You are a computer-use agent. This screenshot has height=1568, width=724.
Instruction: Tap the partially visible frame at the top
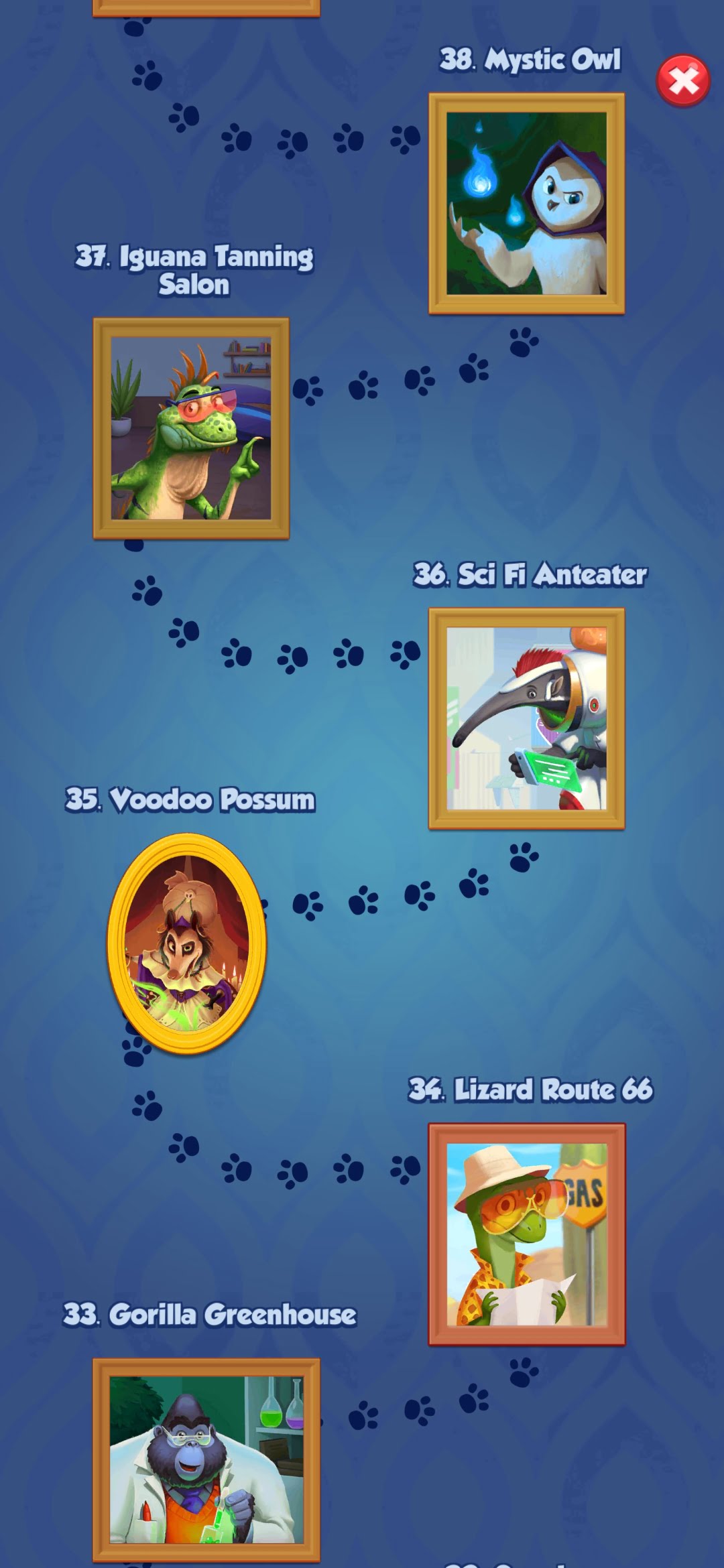(201, 7)
